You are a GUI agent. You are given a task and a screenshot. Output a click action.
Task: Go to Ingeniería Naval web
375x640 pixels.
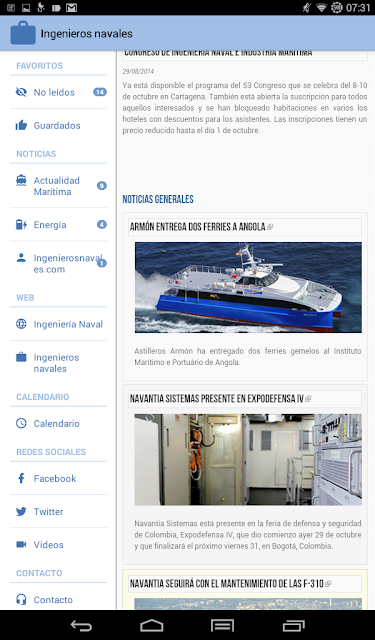[x=58, y=324]
